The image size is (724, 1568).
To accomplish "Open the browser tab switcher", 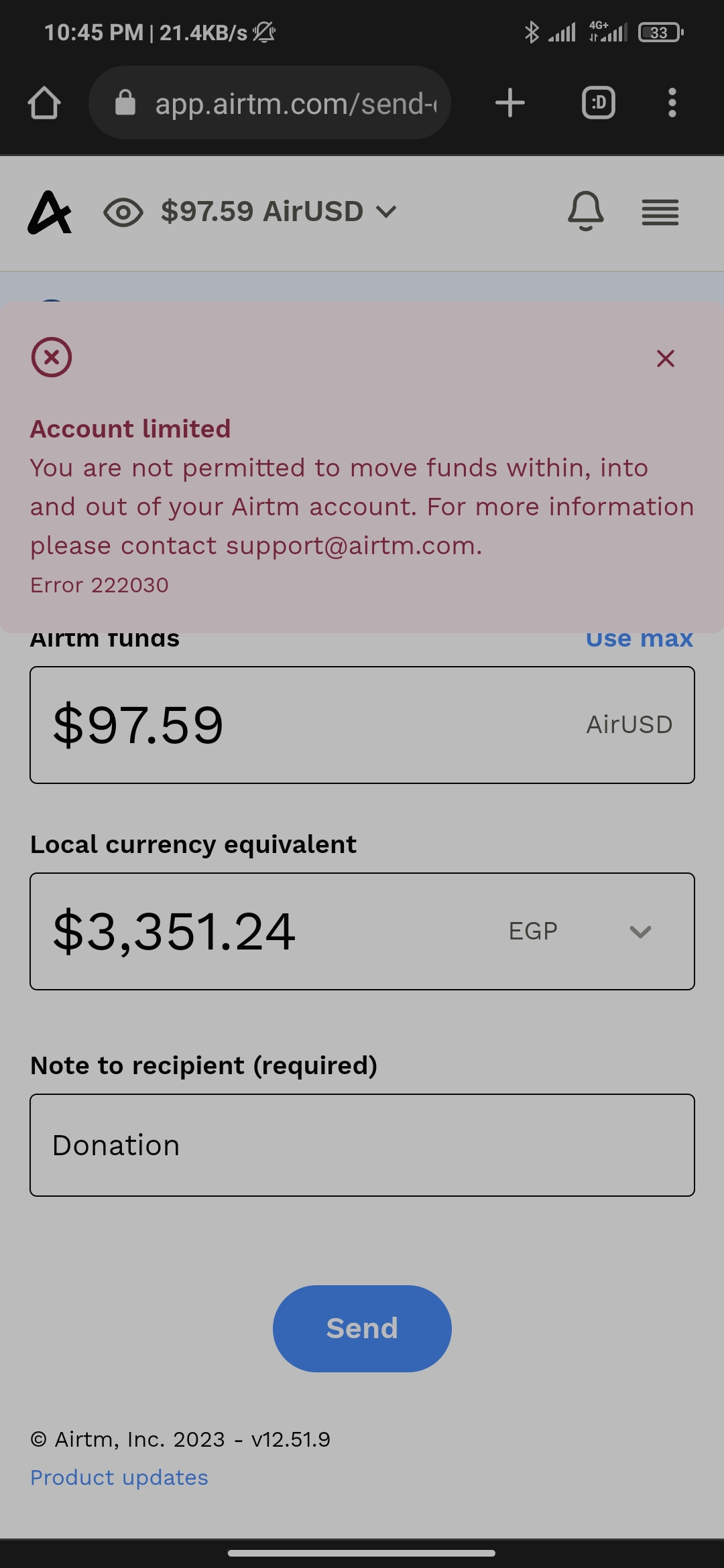I will tap(599, 103).
